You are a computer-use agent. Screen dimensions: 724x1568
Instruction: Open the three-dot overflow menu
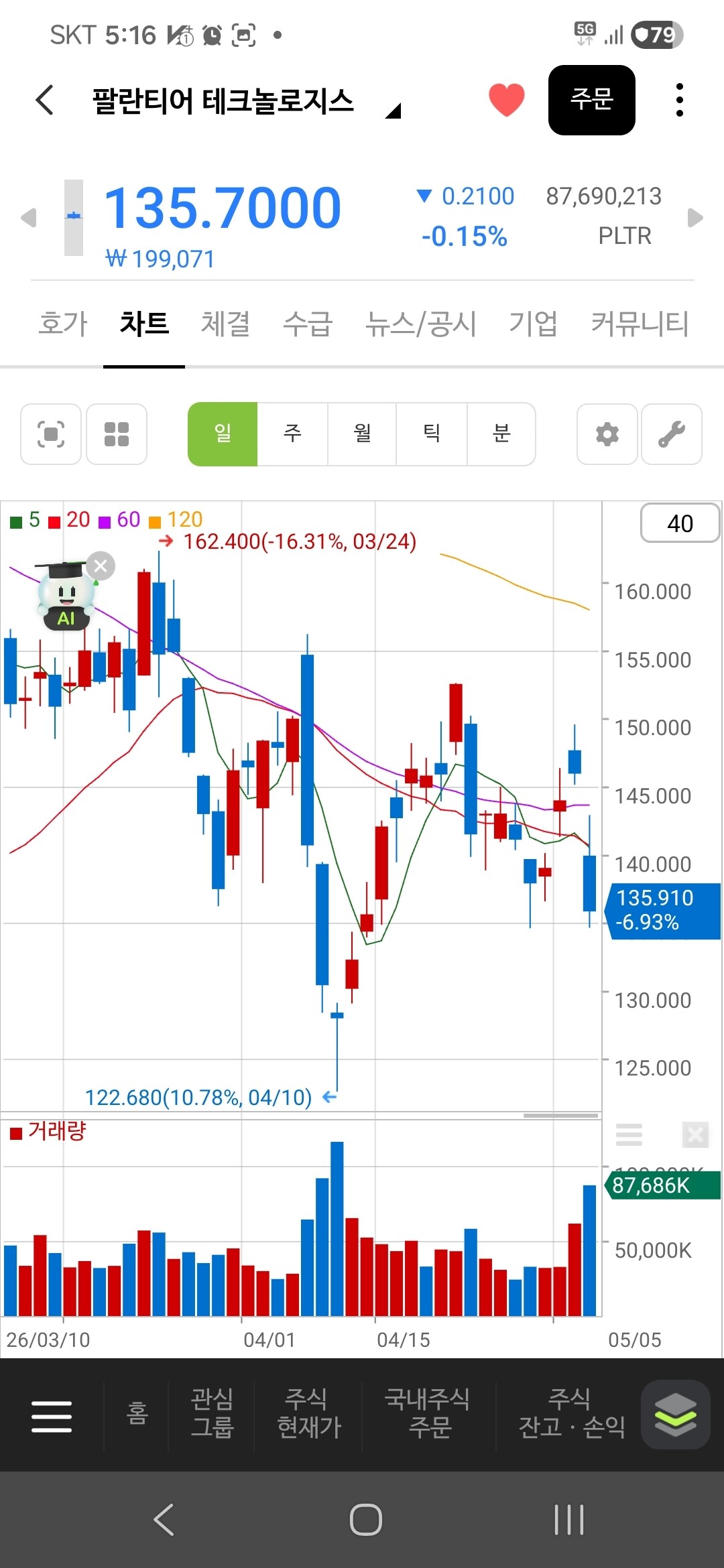point(680,100)
